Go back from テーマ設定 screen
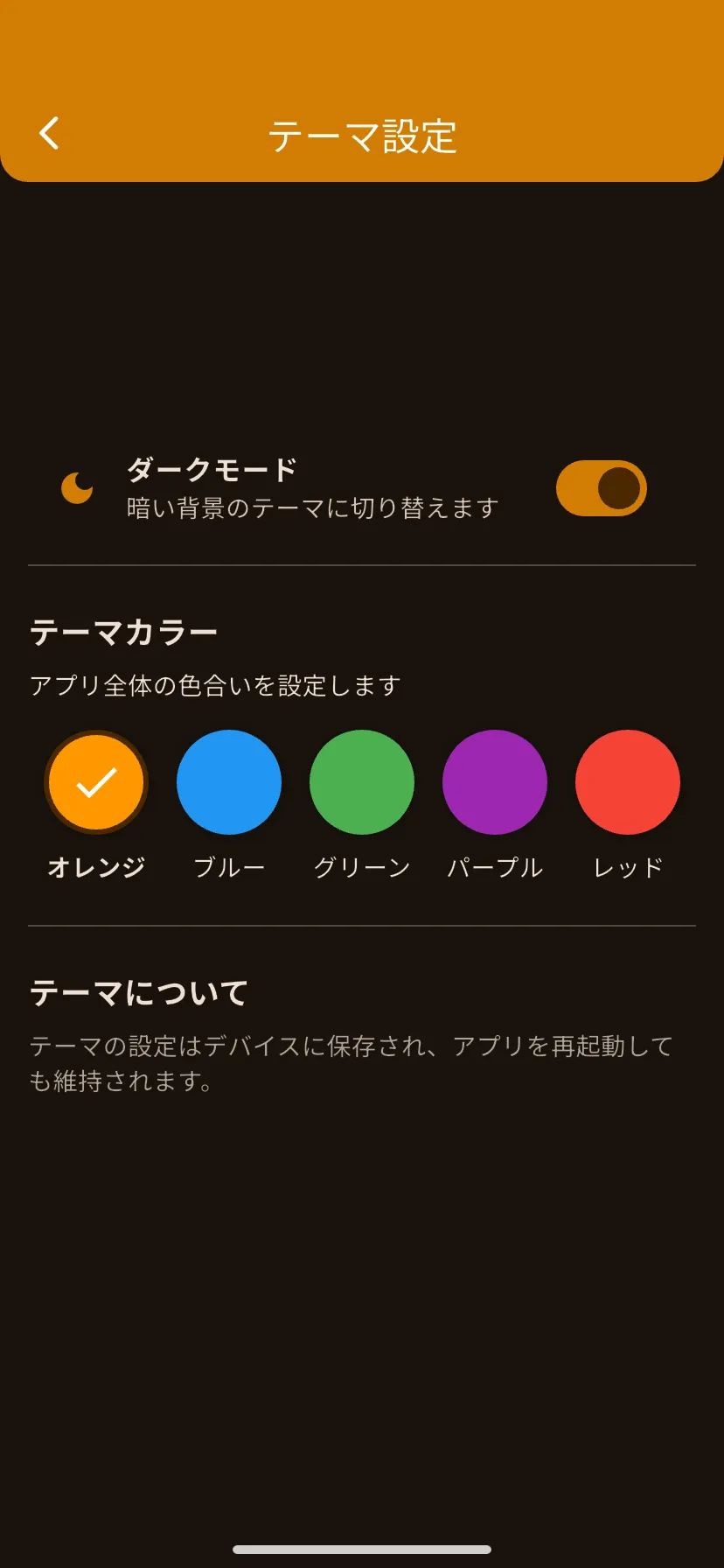 (x=50, y=134)
